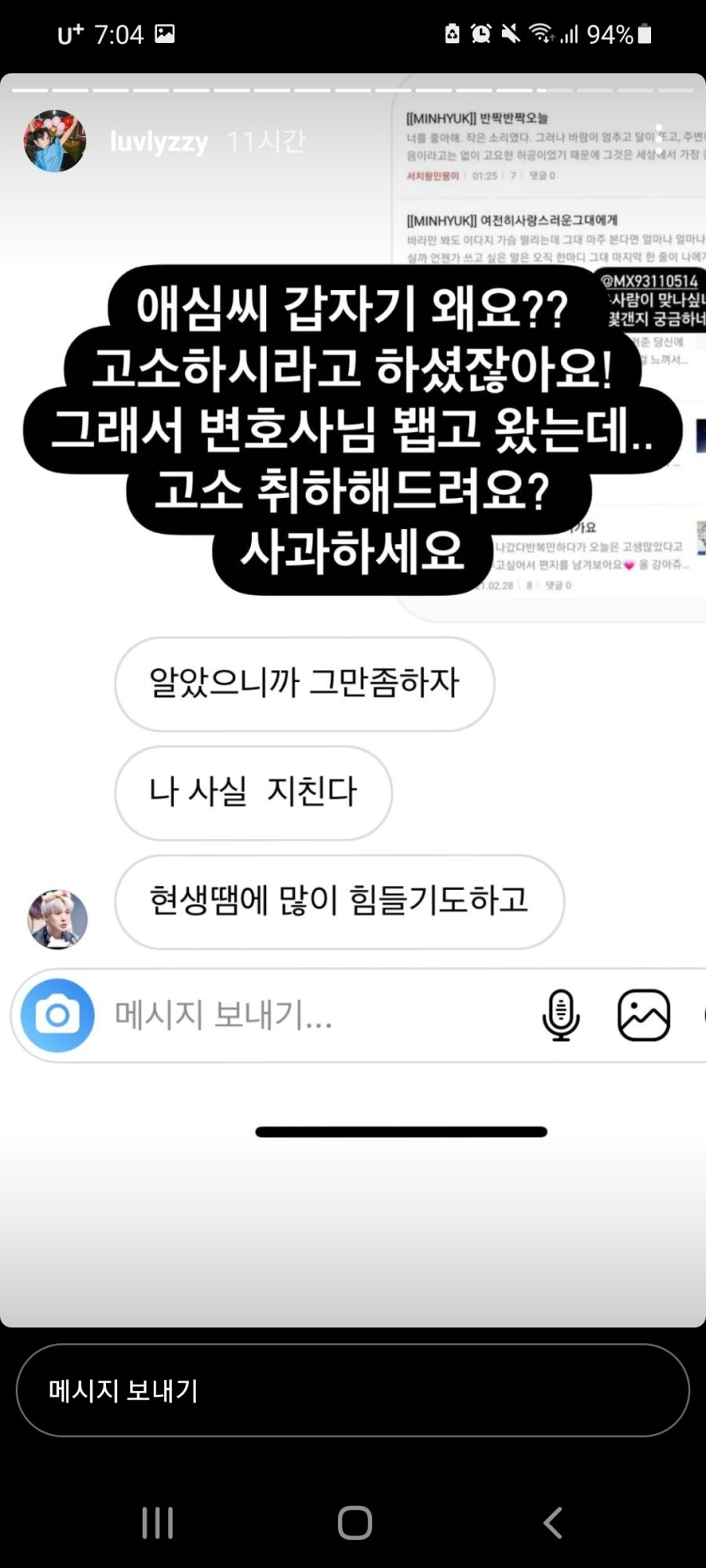Tap the 메시지 보내기 reply field
The image size is (706, 1568).
point(352,1390)
